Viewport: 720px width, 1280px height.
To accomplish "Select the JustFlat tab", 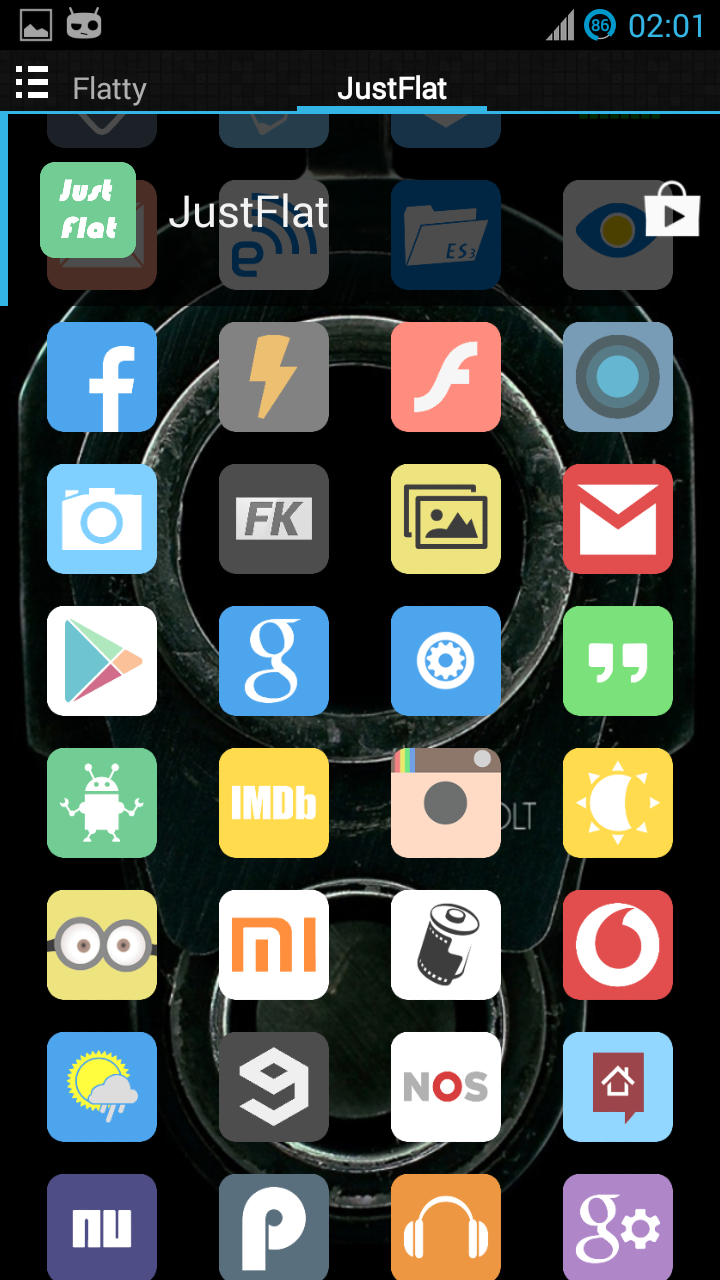I will (392, 89).
